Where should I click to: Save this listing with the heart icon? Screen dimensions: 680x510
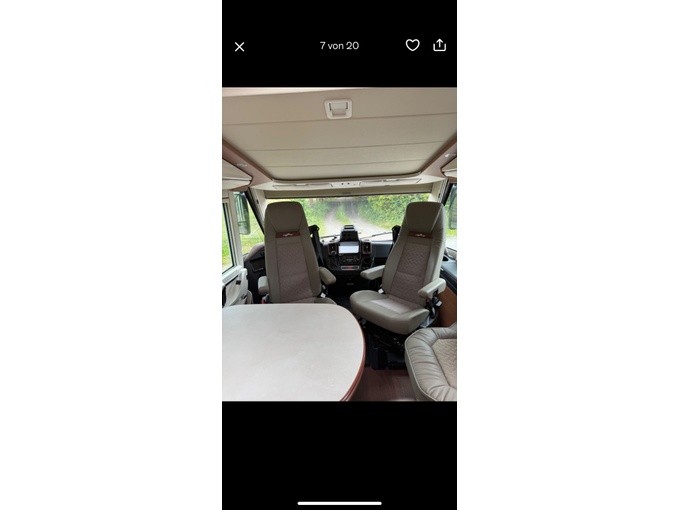(412, 45)
